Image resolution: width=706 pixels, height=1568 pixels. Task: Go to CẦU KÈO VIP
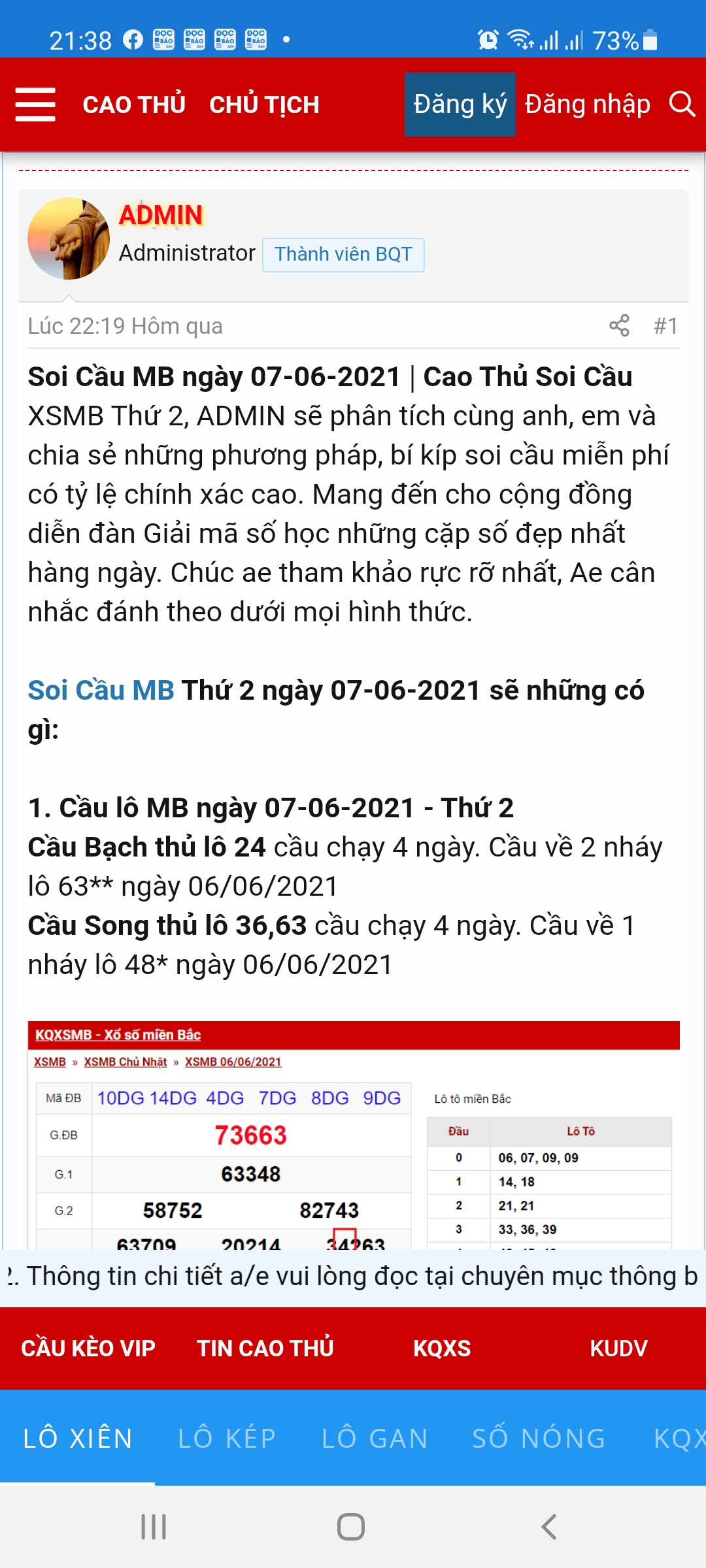88,1348
